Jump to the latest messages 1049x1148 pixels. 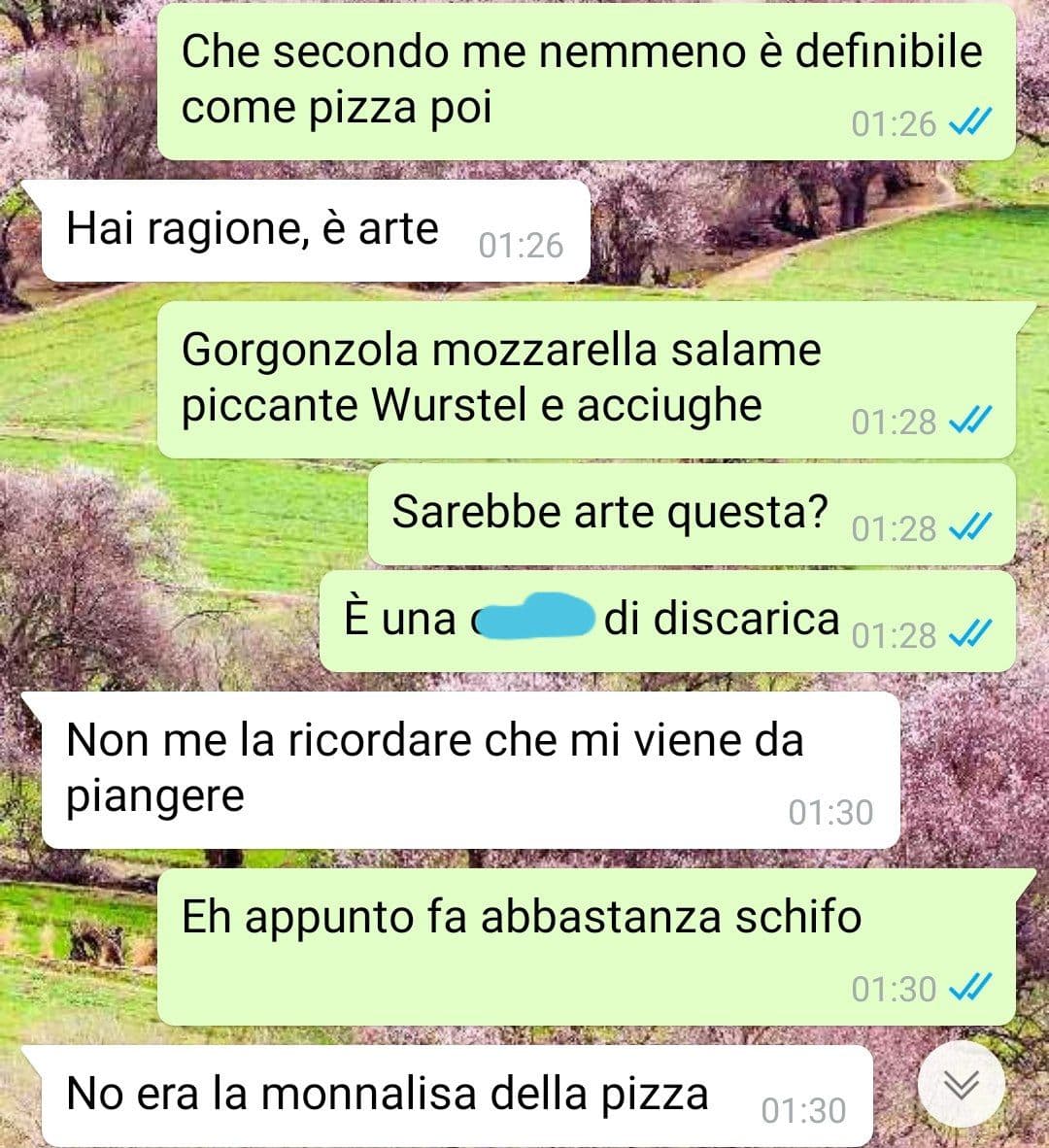click(961, 1085)
